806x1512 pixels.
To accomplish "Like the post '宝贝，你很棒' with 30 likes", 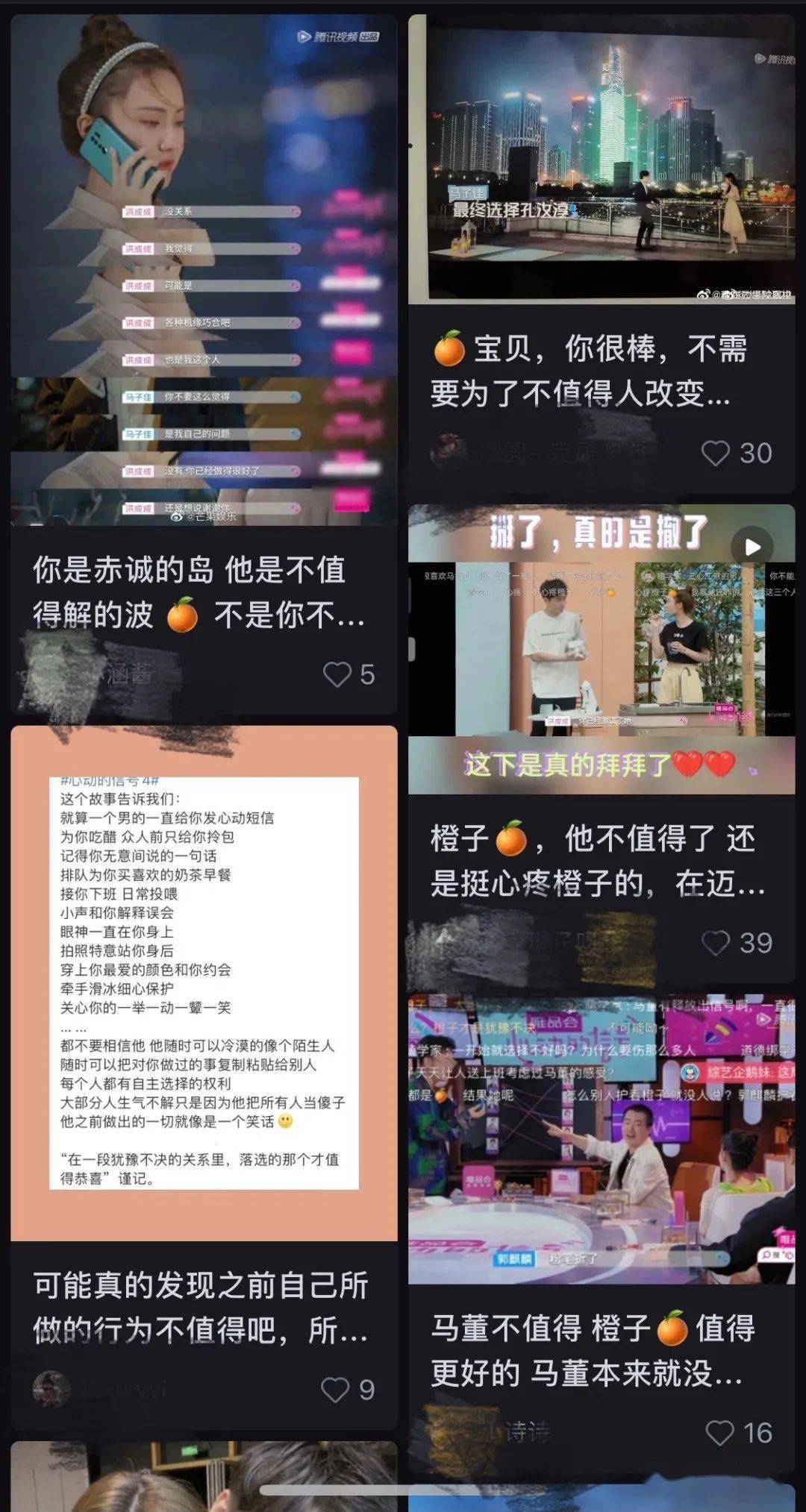I will coord(715,453).
